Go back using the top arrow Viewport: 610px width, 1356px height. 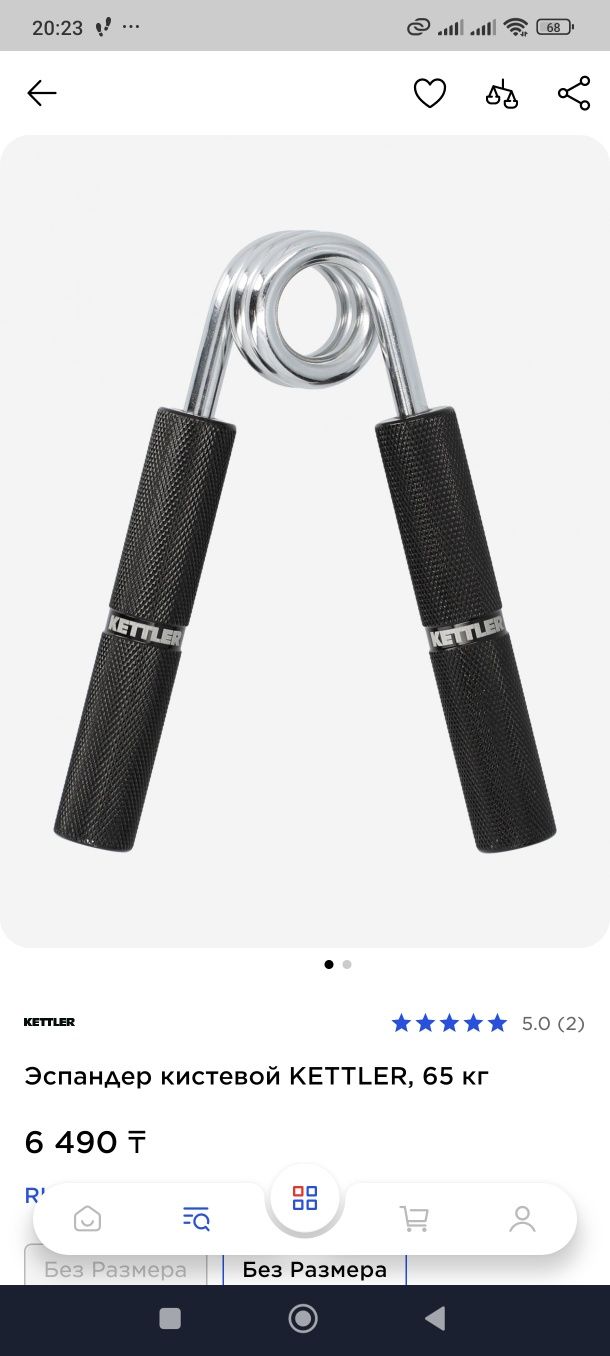[42, 94]
